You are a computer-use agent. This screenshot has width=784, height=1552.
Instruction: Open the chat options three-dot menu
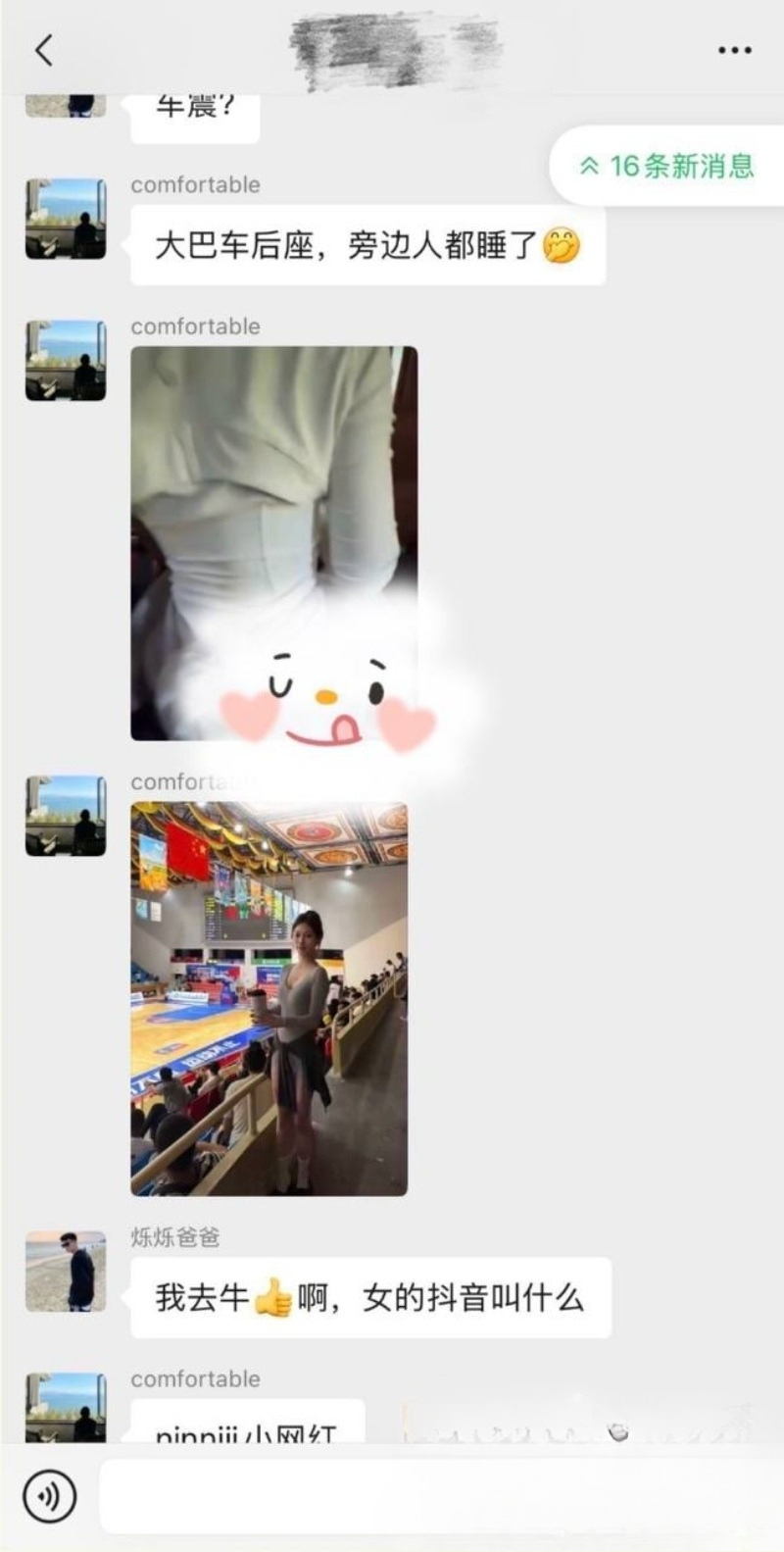click(x=734, y=50)
